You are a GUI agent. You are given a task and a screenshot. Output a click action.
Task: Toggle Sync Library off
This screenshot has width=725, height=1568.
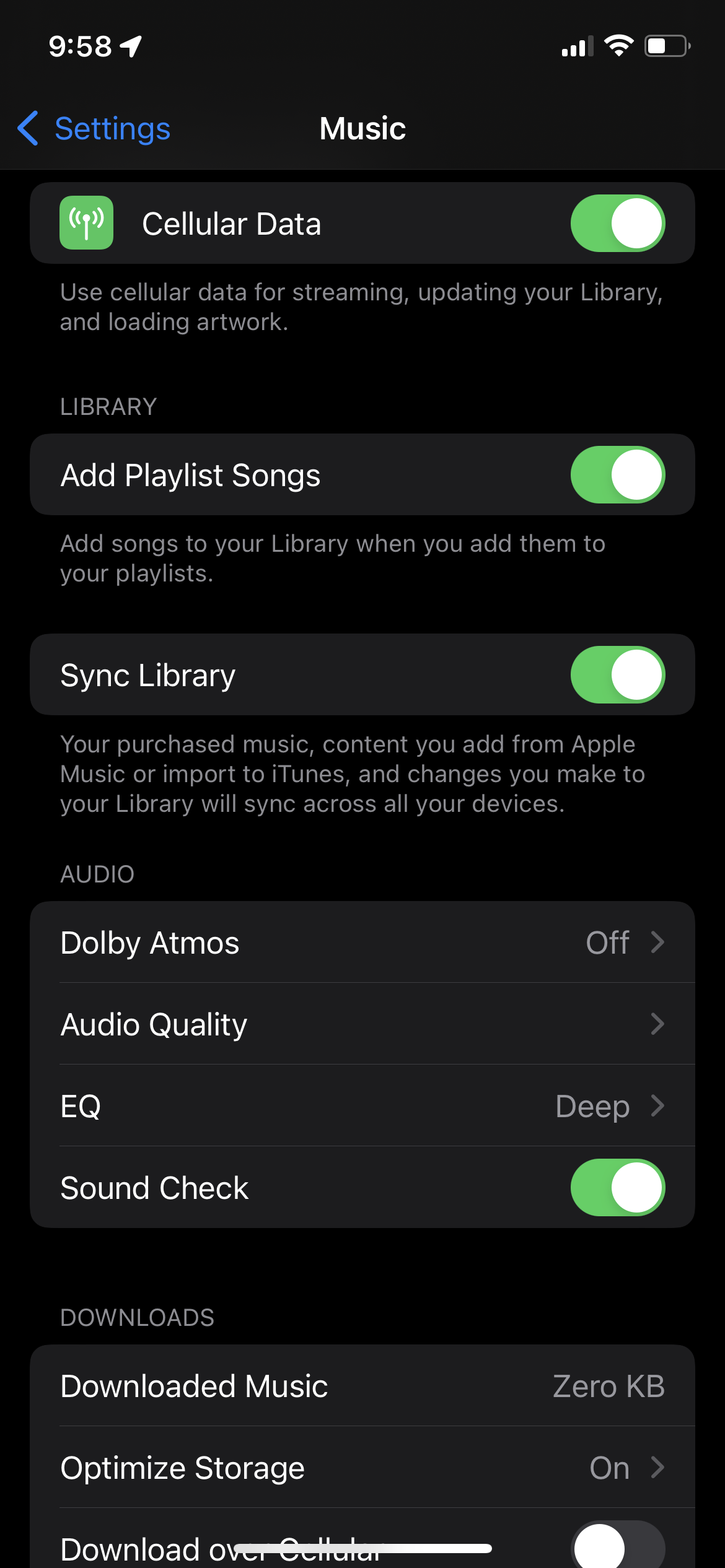(x=617, y=675)
